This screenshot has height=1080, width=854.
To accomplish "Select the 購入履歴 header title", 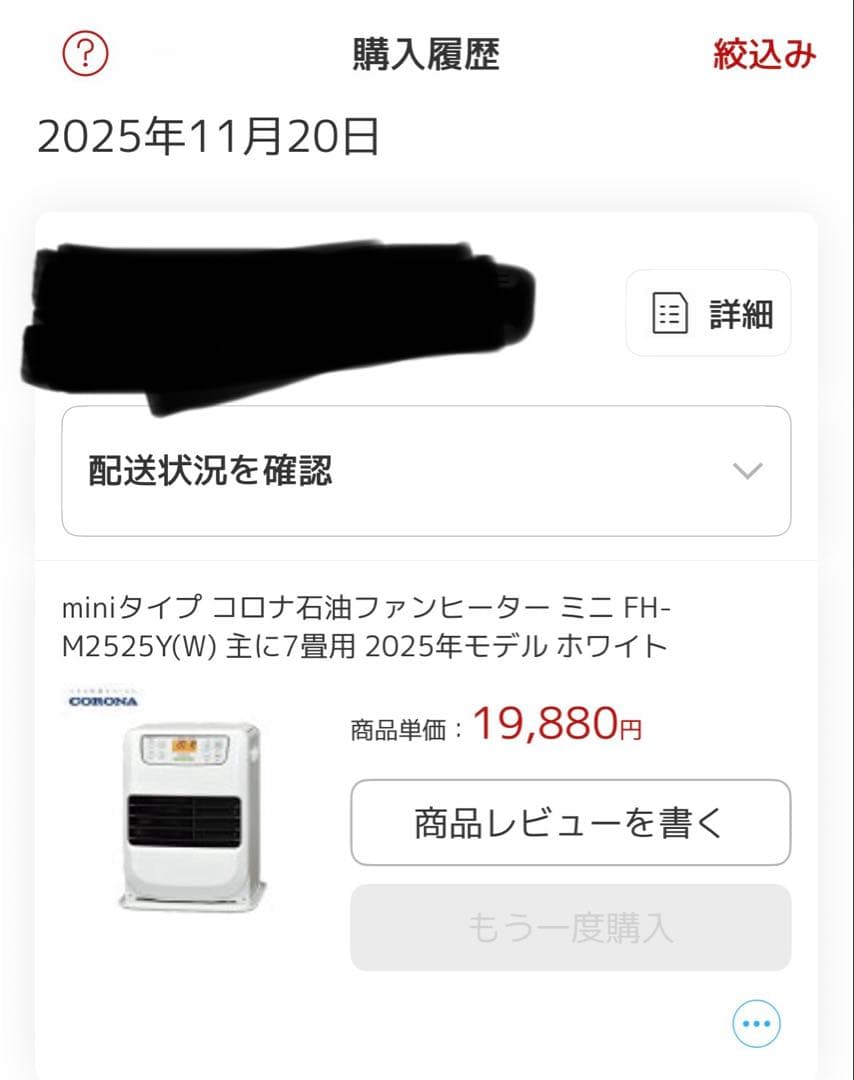I will tap(427, 55).
